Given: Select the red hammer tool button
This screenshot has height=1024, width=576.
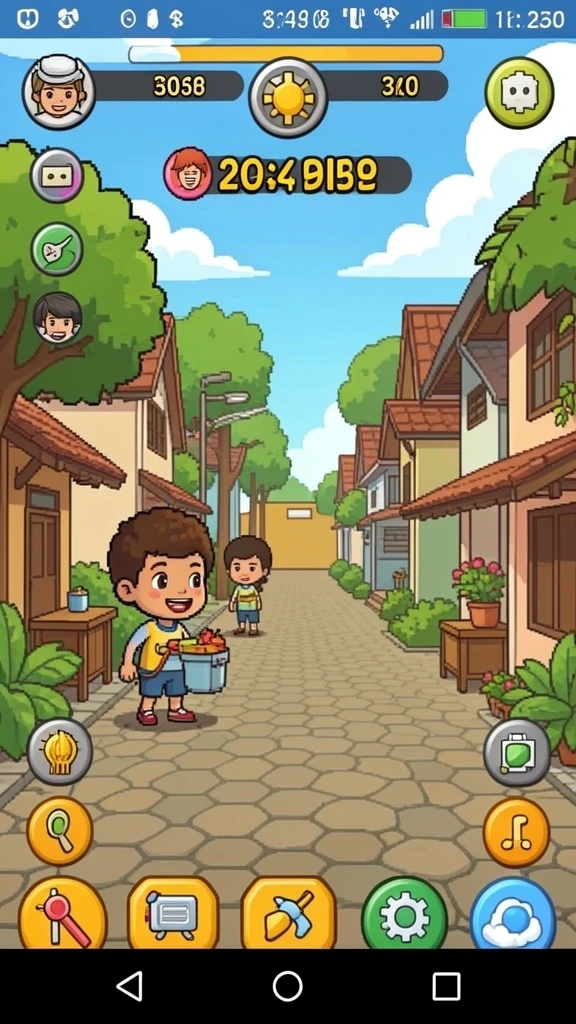Looking at the screenshot, I should point(63,914).
